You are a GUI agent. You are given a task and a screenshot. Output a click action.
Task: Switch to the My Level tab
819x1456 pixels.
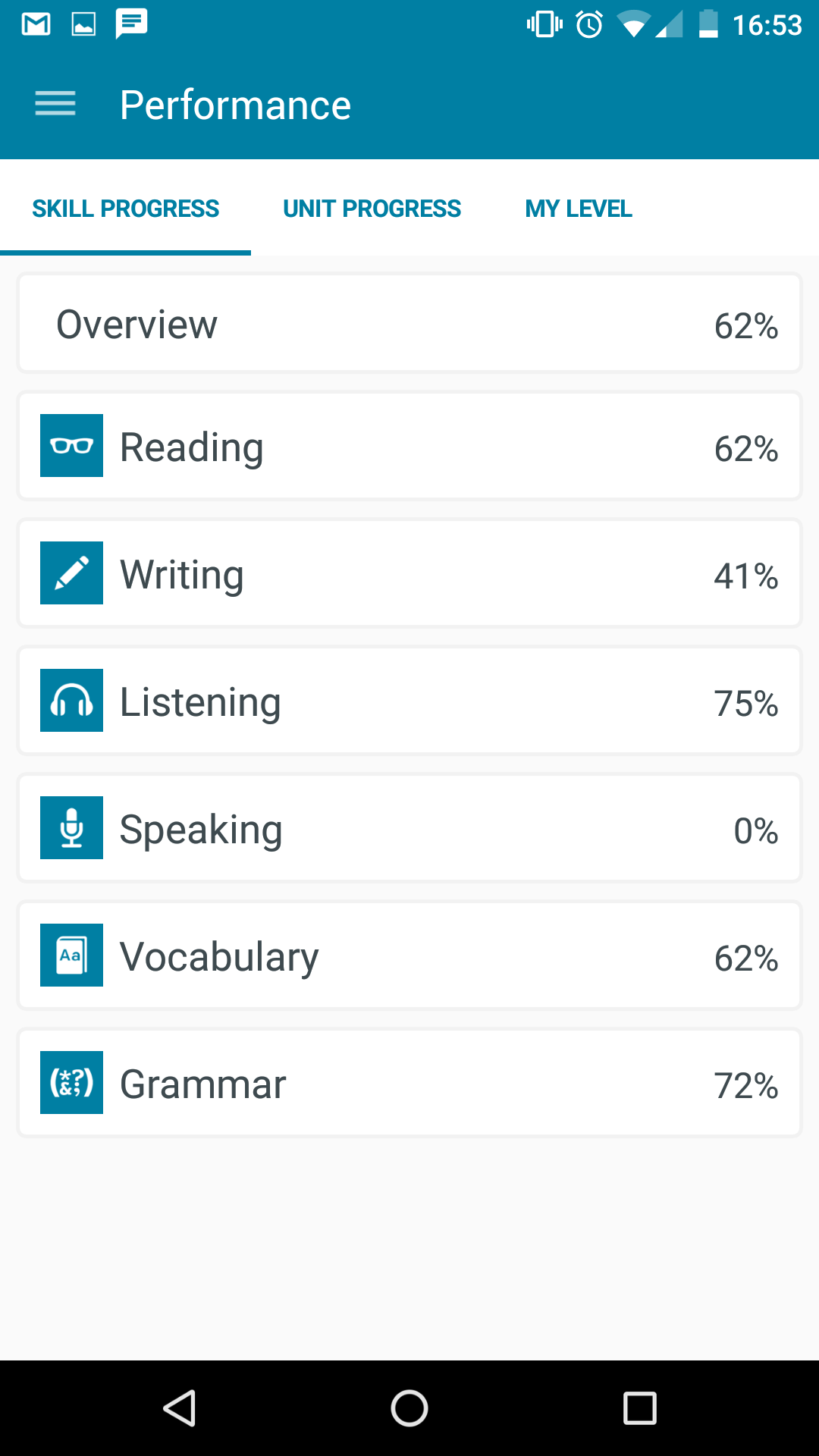(579, 209)
